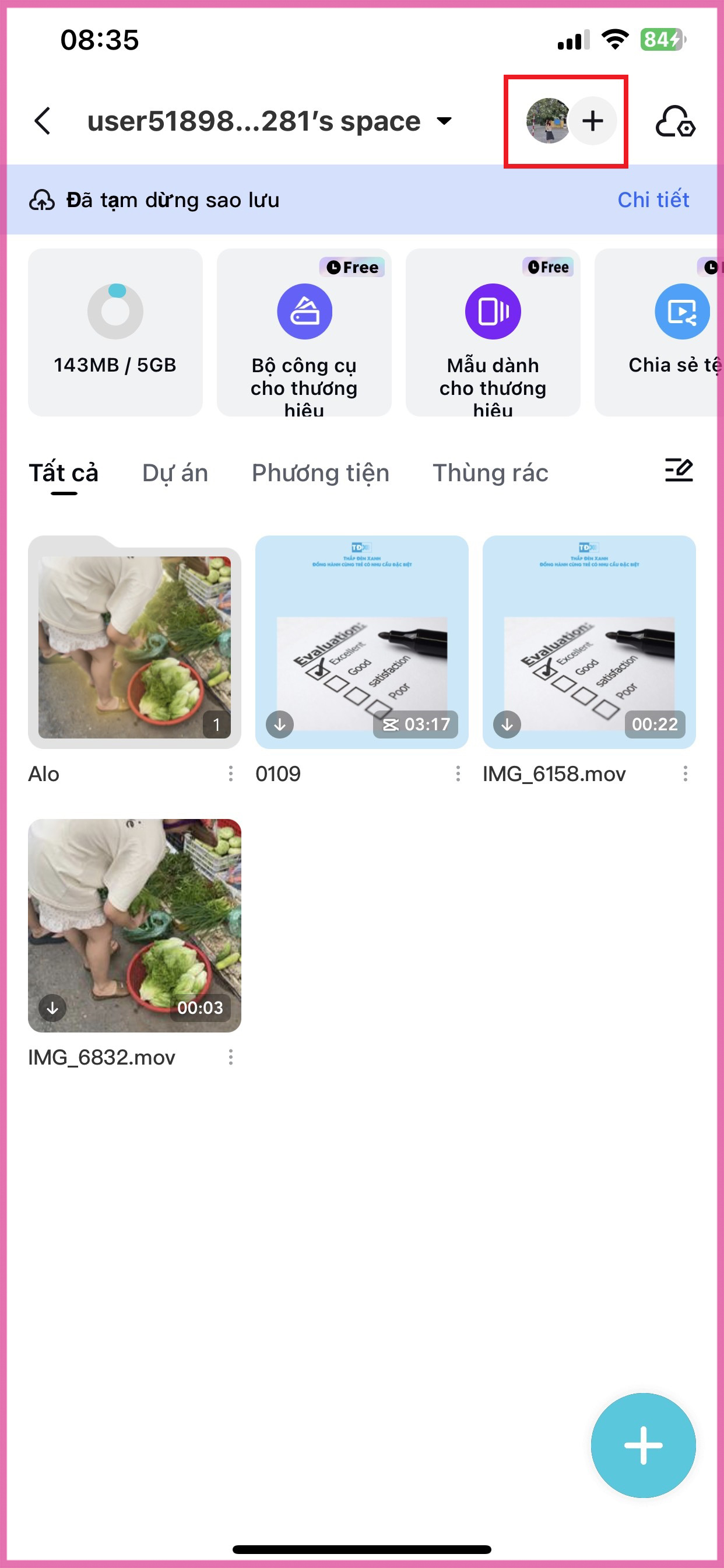
Task: Open the 0109 project
Action: point(361,642)
